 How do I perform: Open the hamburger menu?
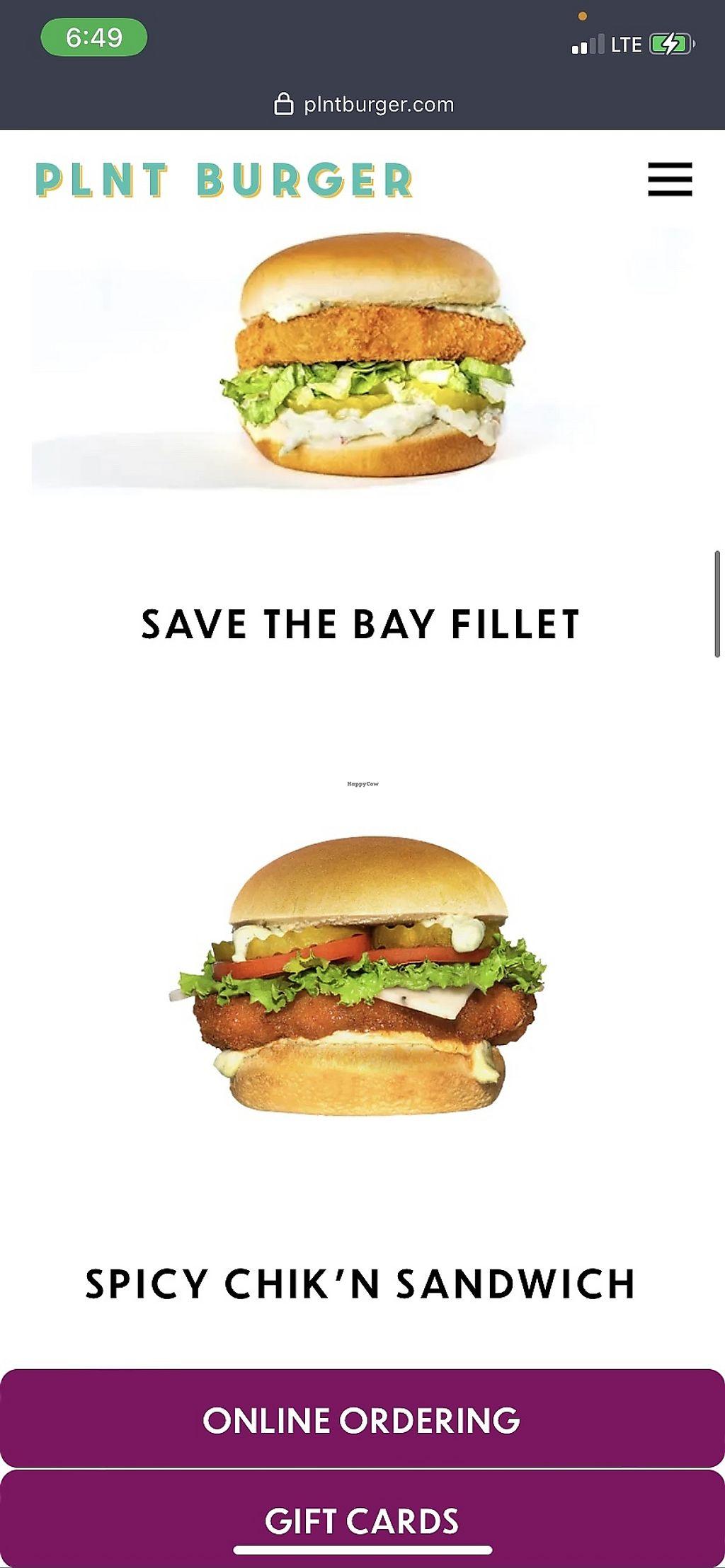pos(669,179)
